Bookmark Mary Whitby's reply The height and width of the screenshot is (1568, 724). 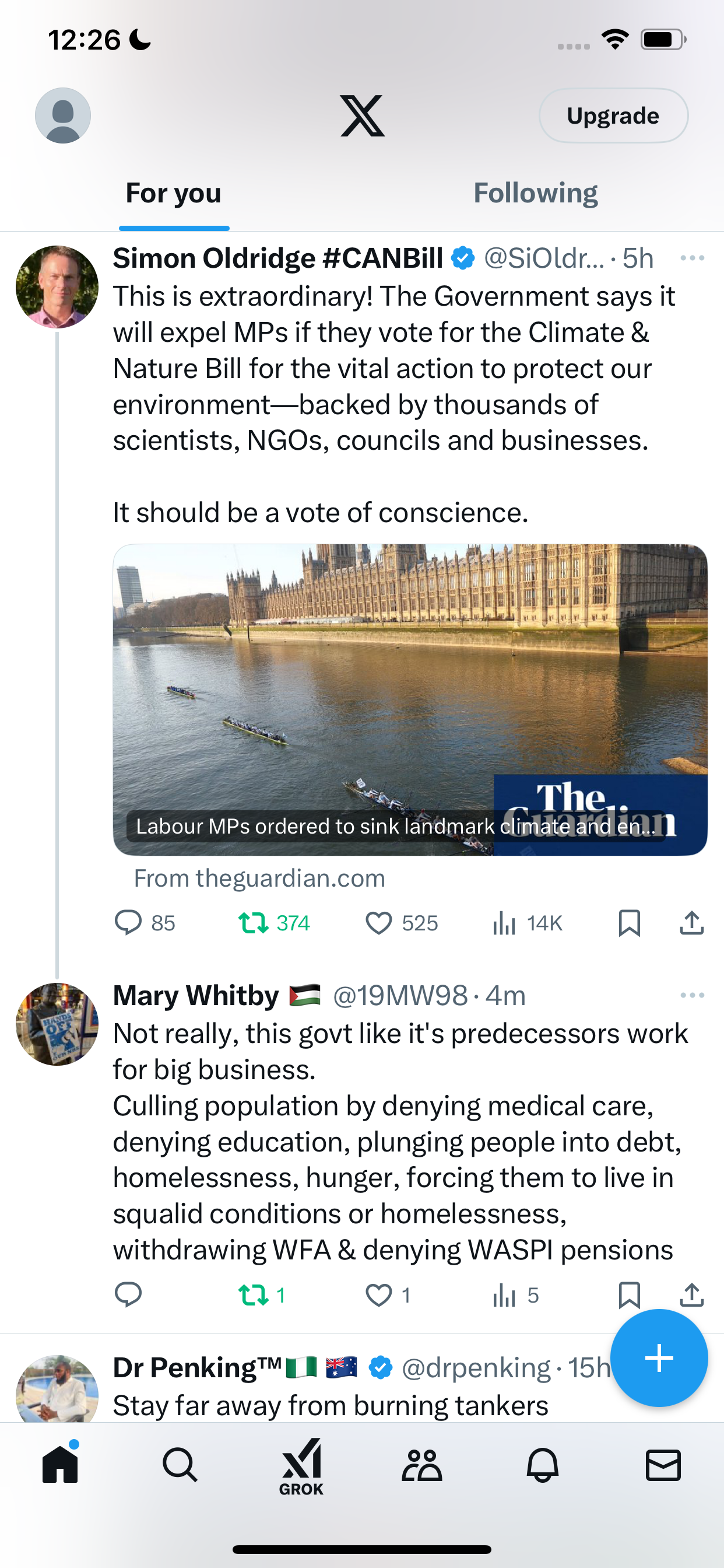629,1296
